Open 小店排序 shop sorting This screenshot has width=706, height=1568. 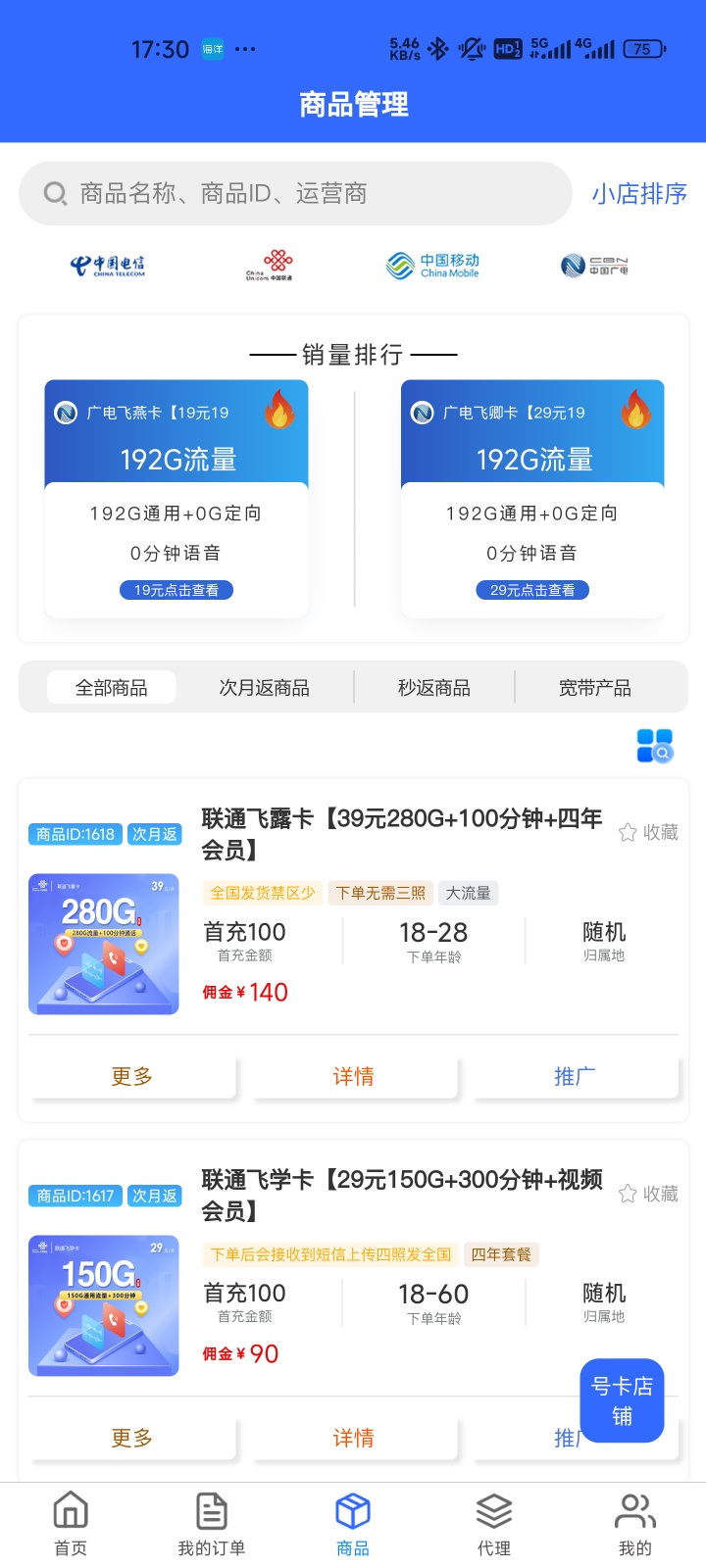(x=638, y=194)
